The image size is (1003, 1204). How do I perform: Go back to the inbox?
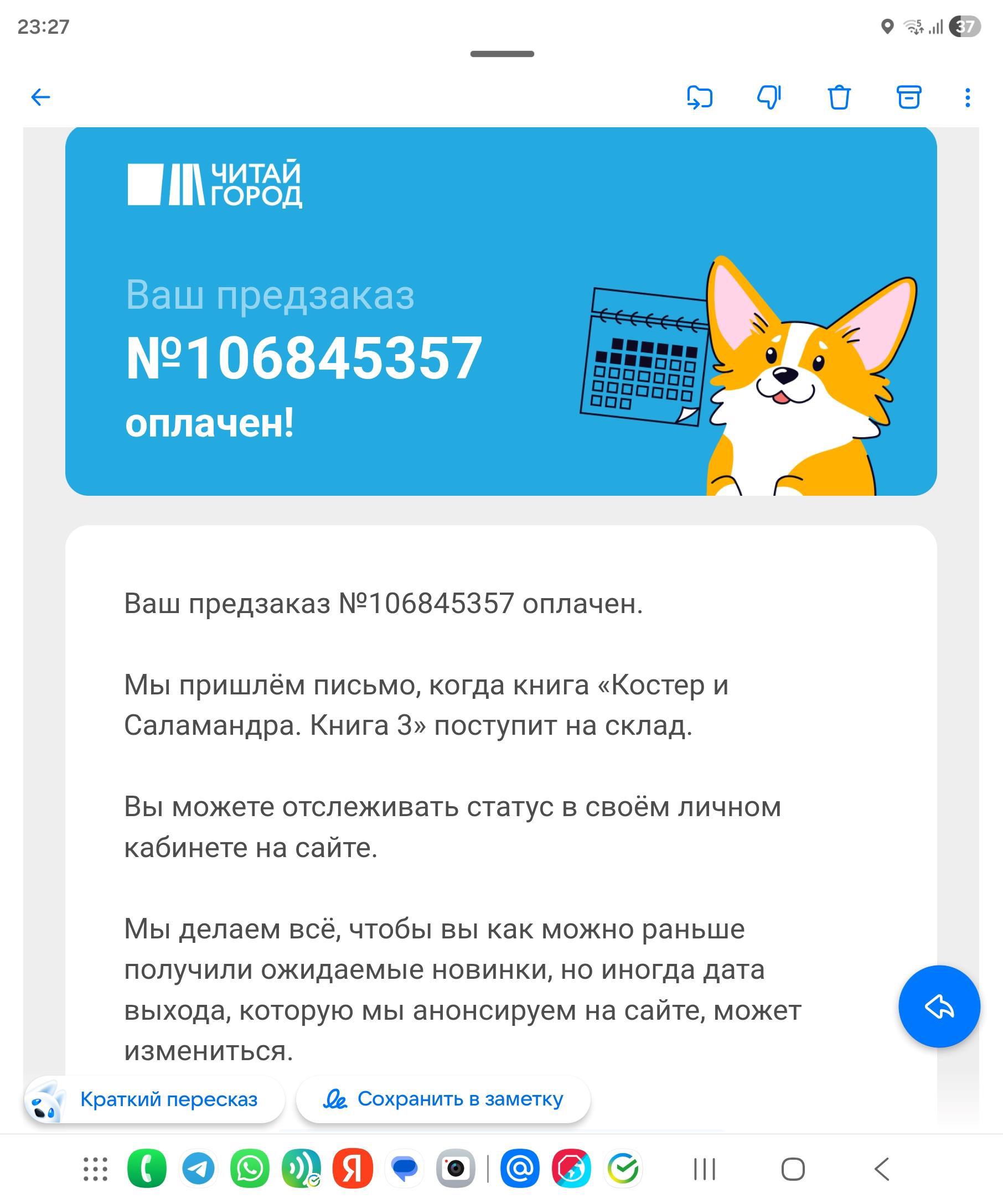pos(40,97)
